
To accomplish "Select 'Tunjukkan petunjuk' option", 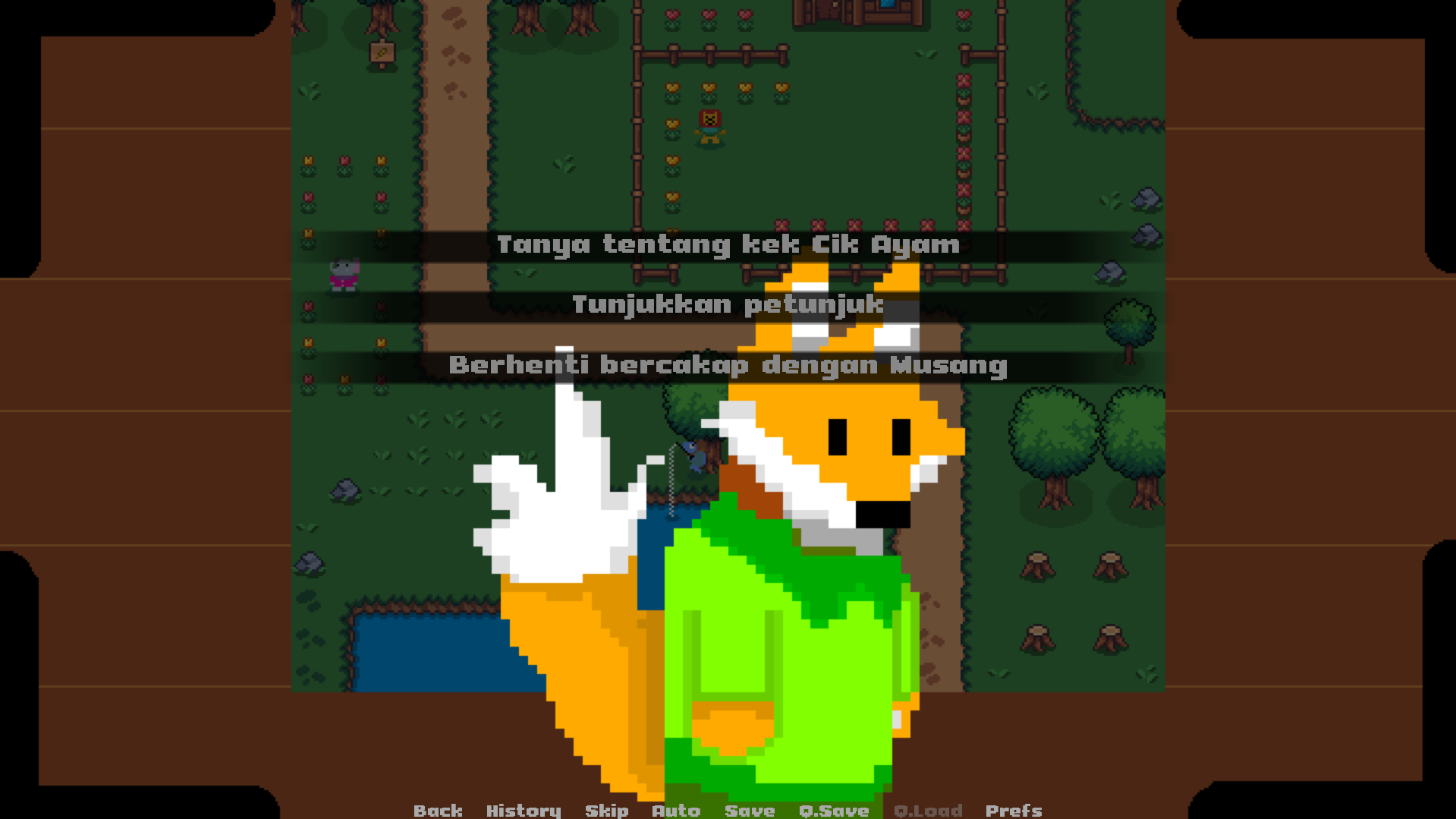I will point(728,305).
